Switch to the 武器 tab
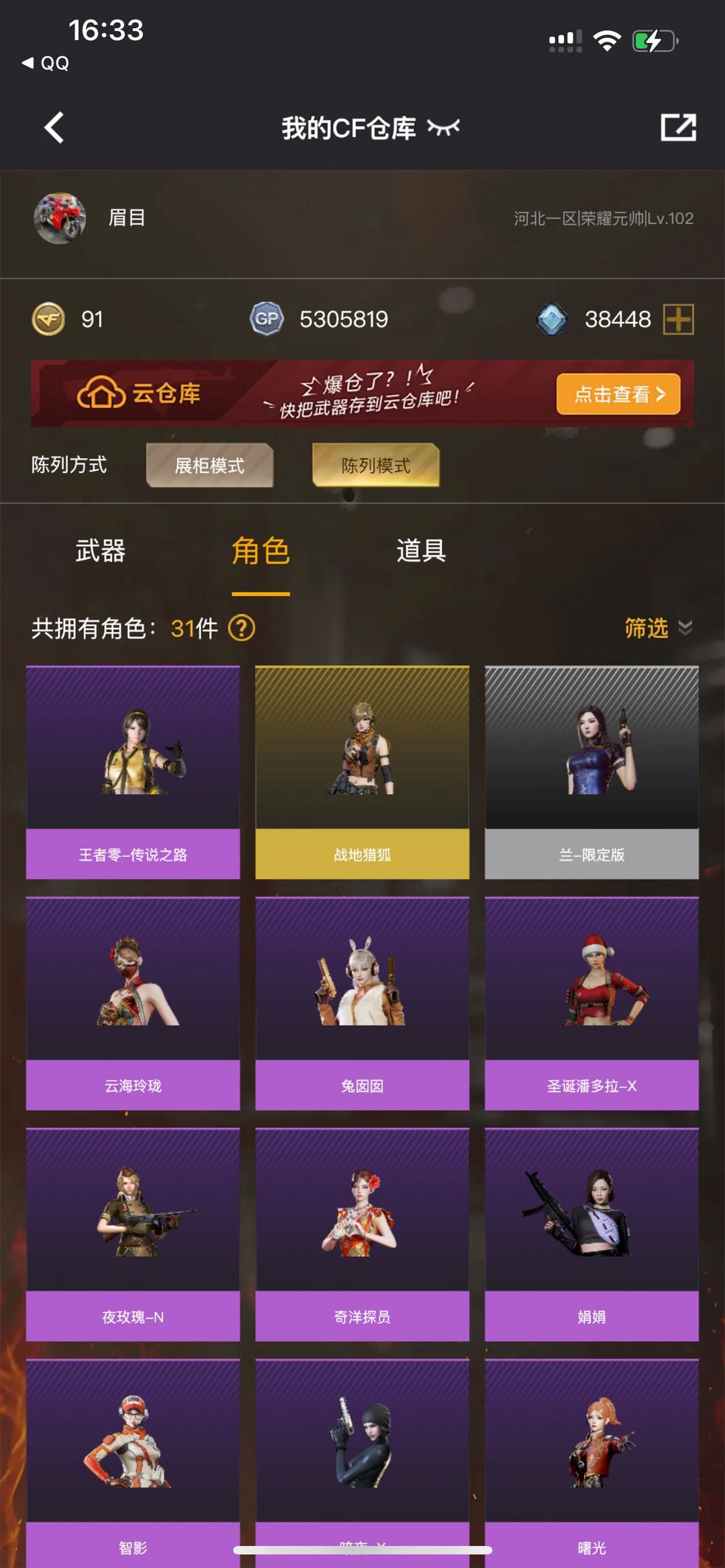Viewport: 725px width, 1568px height. (100, 551)
